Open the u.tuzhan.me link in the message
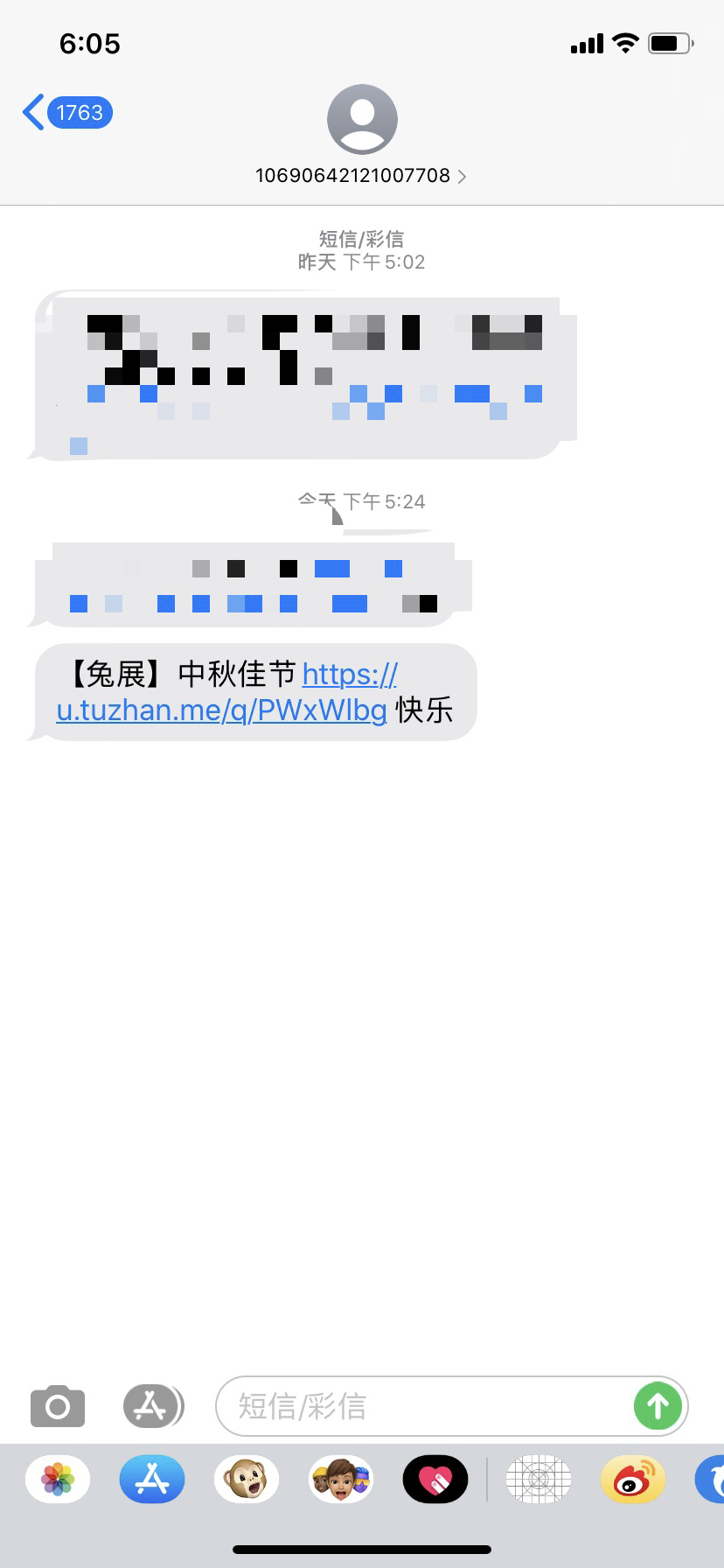Image resolution: width=724 pixels, height=1568 pixels. pyautogui.click(x=227, y=691)
